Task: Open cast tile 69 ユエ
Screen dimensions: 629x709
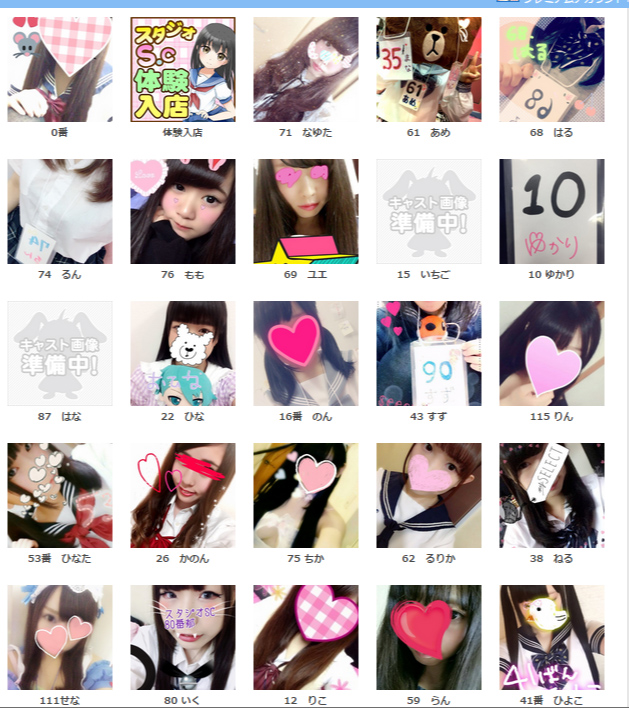Action: [306, 211]
